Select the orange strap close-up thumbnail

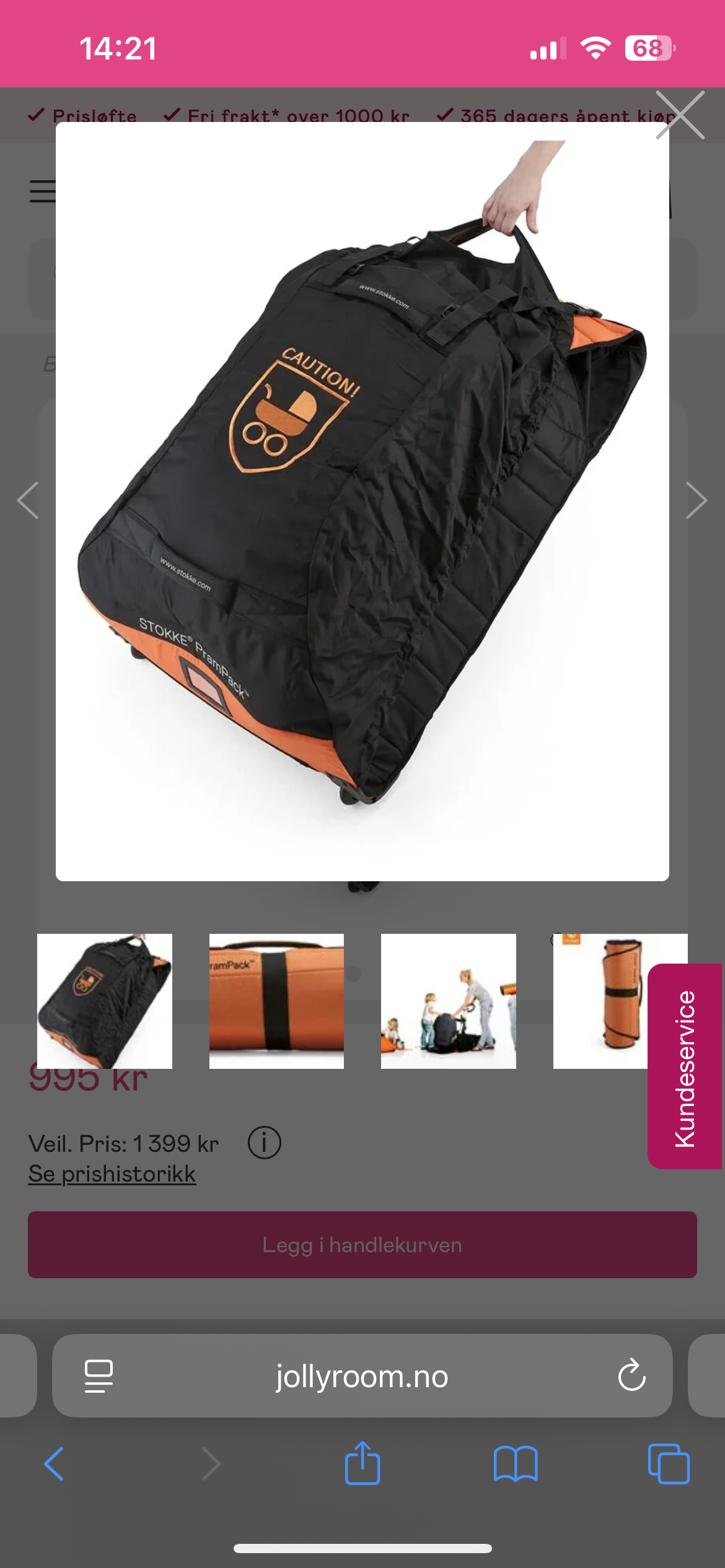coord(276,1001)
